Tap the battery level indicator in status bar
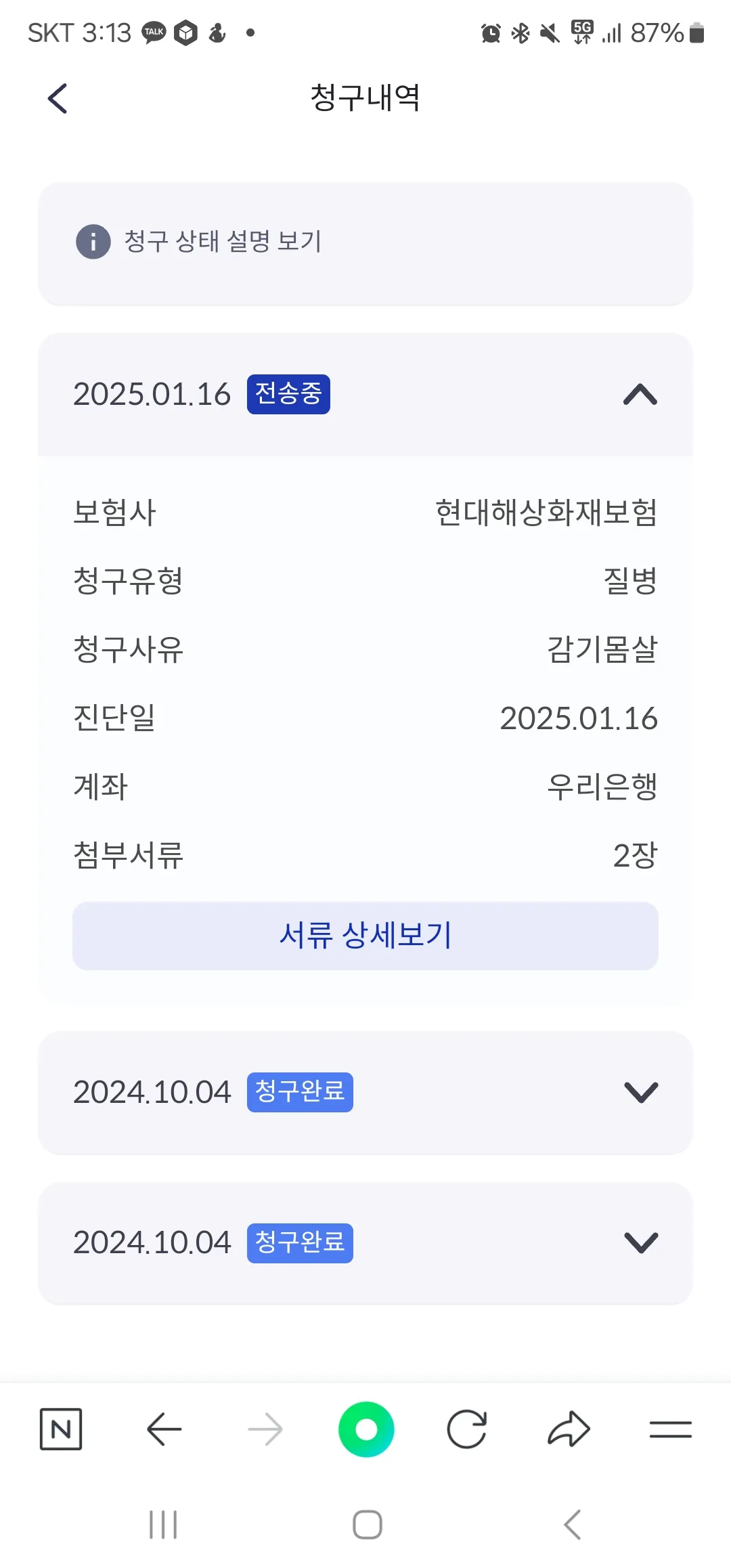The height and width of the screenshot is (1568, 731). pos(697,32)
